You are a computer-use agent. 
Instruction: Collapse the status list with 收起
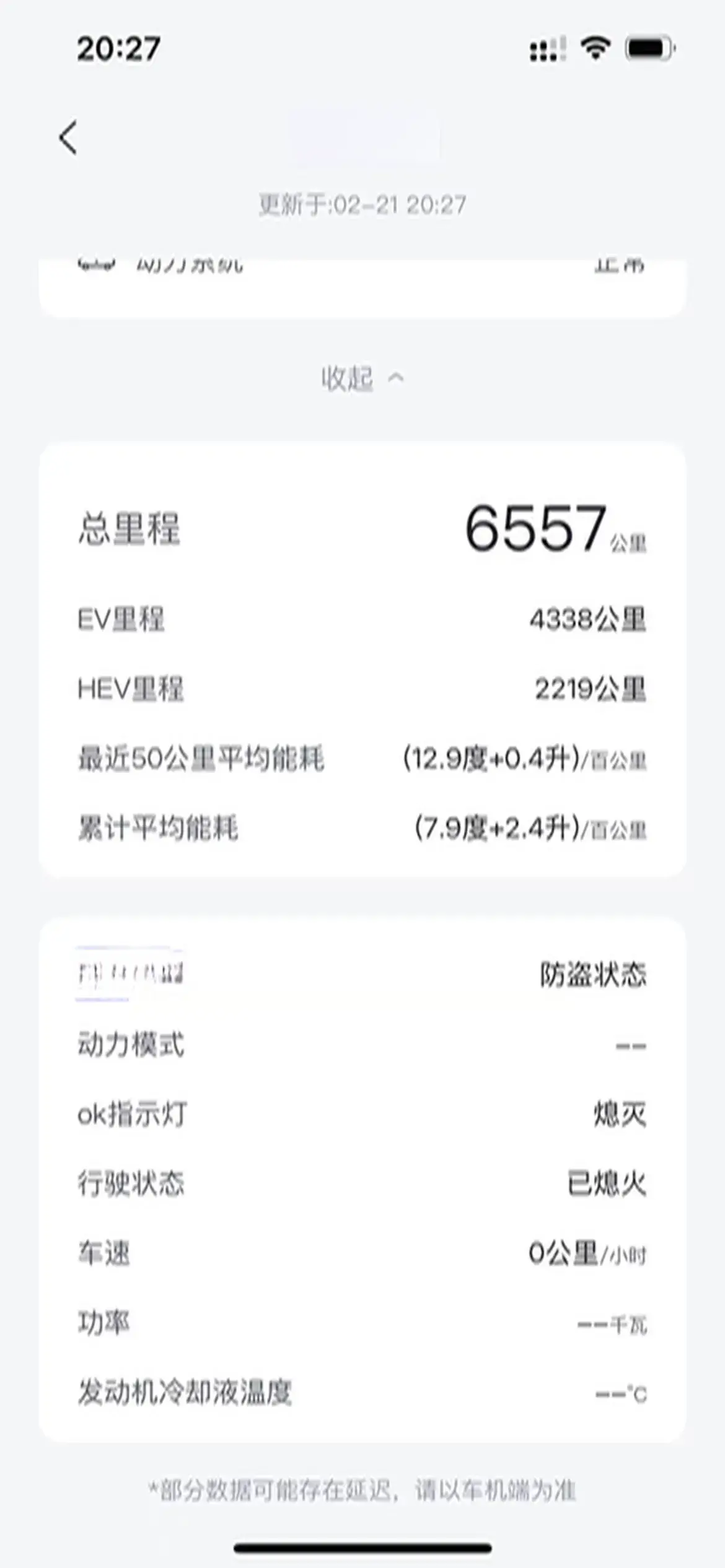pyautogui.click(x=362, y=378)
